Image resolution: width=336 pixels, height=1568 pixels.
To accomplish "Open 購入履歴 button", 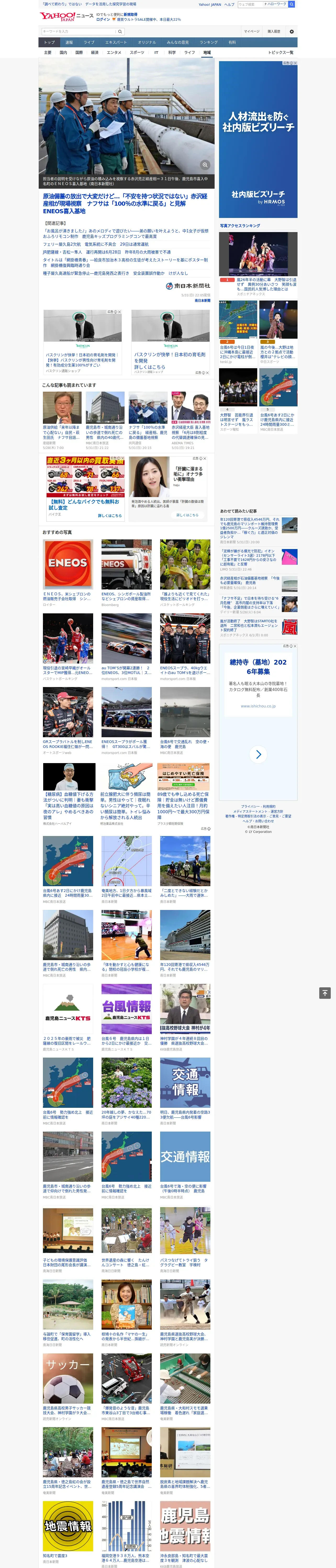I will pos(274,32).
